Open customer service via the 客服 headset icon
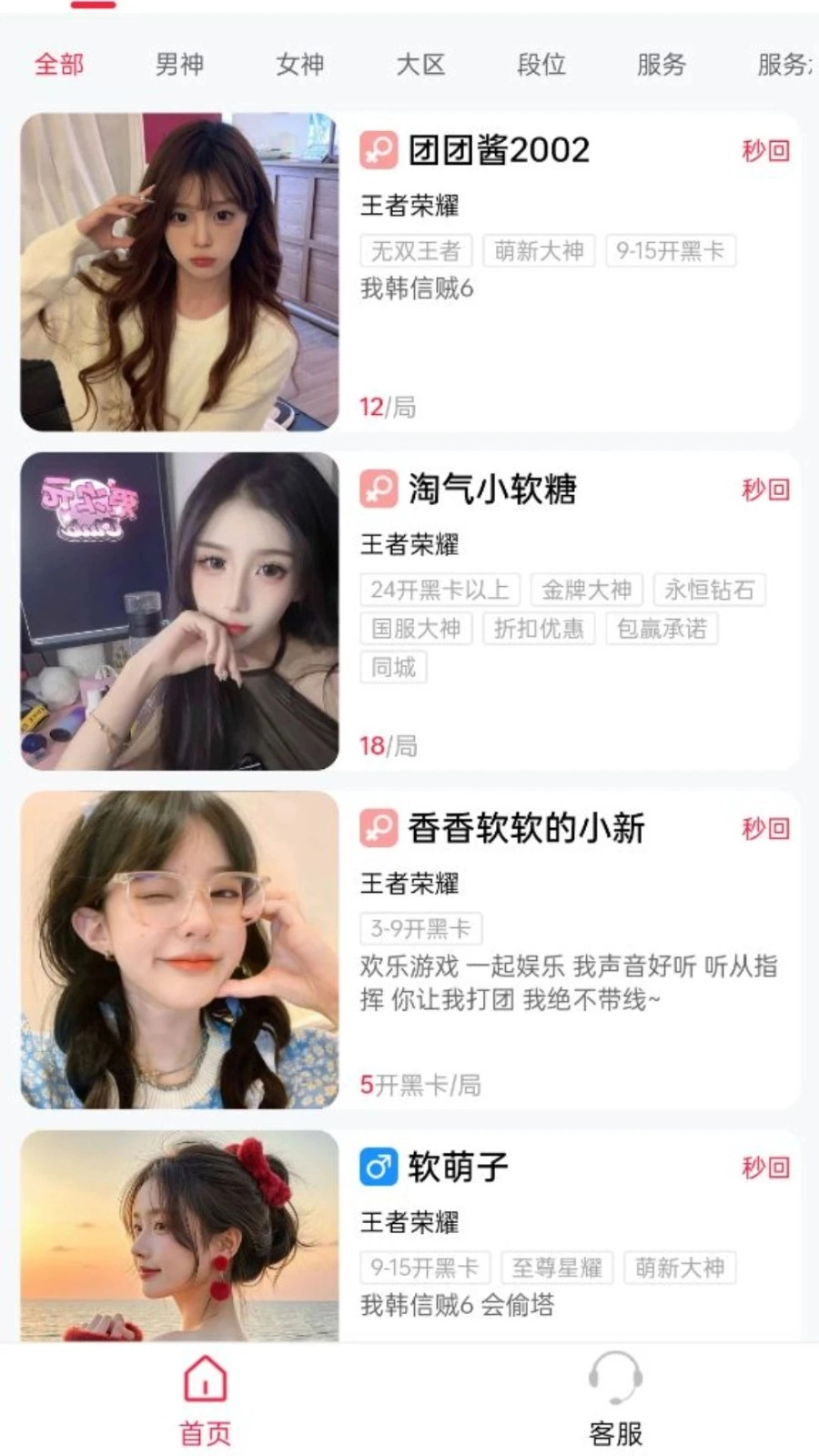819x1456 pixels. [615, 1380]
